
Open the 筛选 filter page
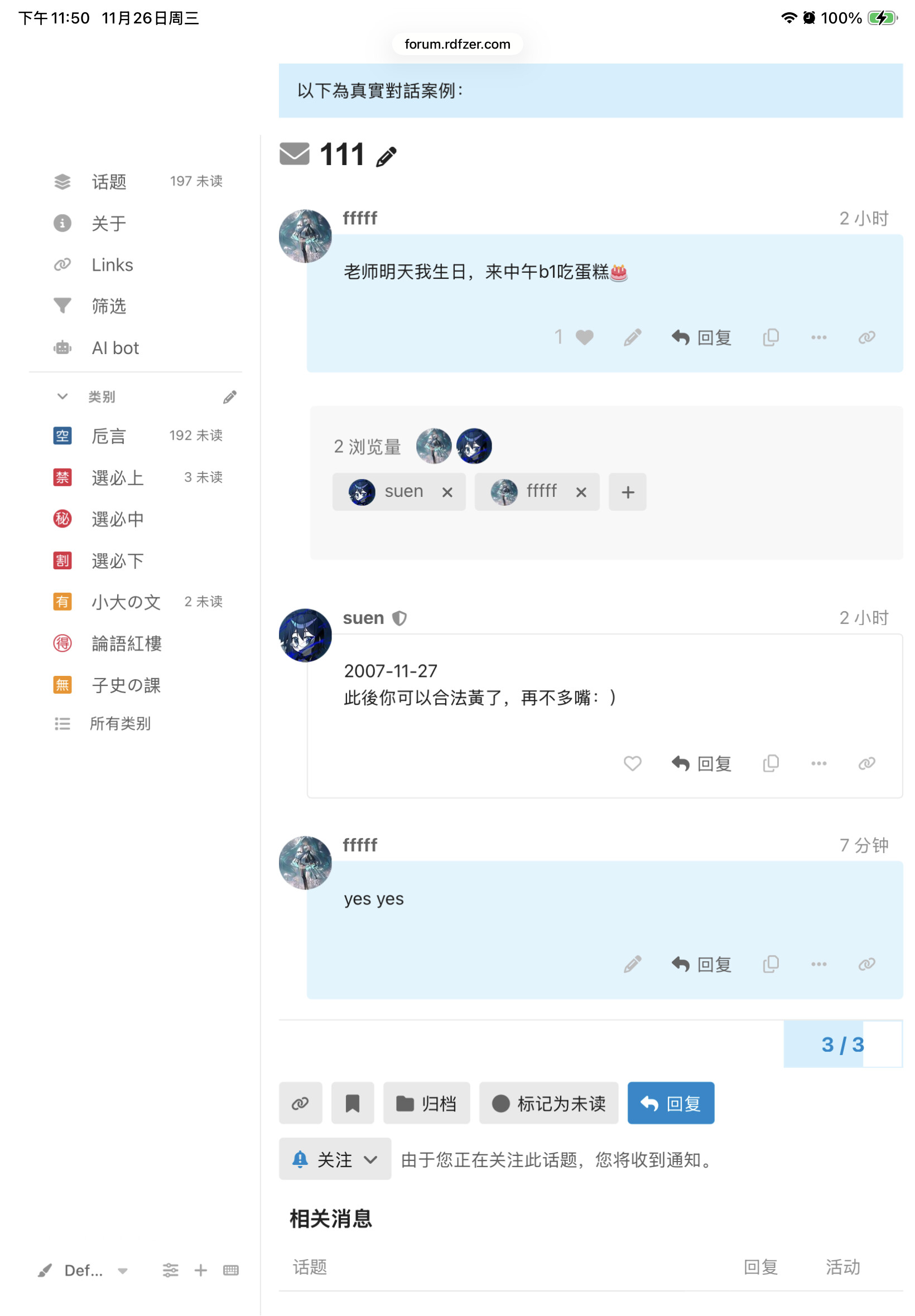coord(108,306)
